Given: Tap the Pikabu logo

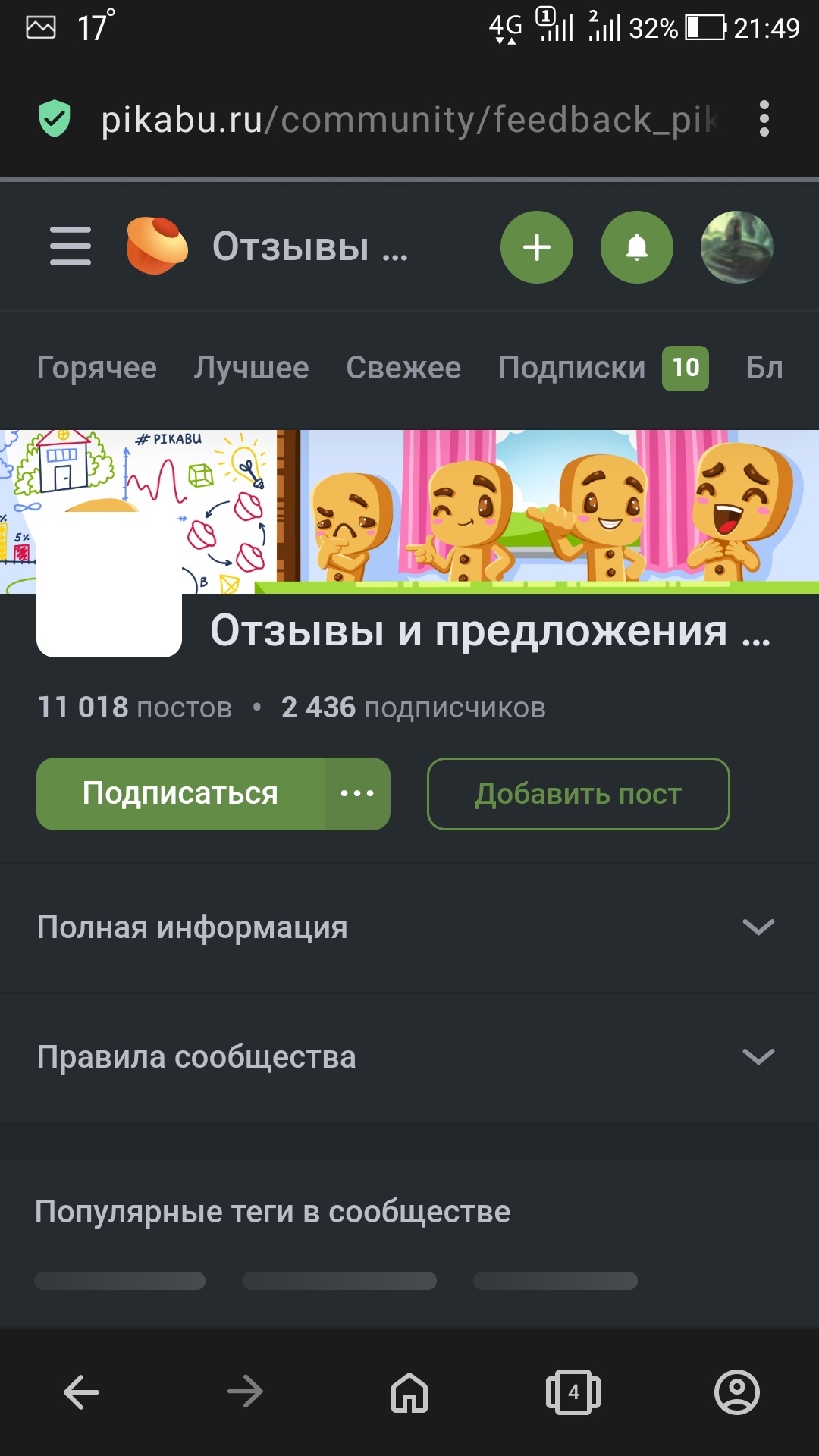Looking at the screenshot, I should 157,246.
